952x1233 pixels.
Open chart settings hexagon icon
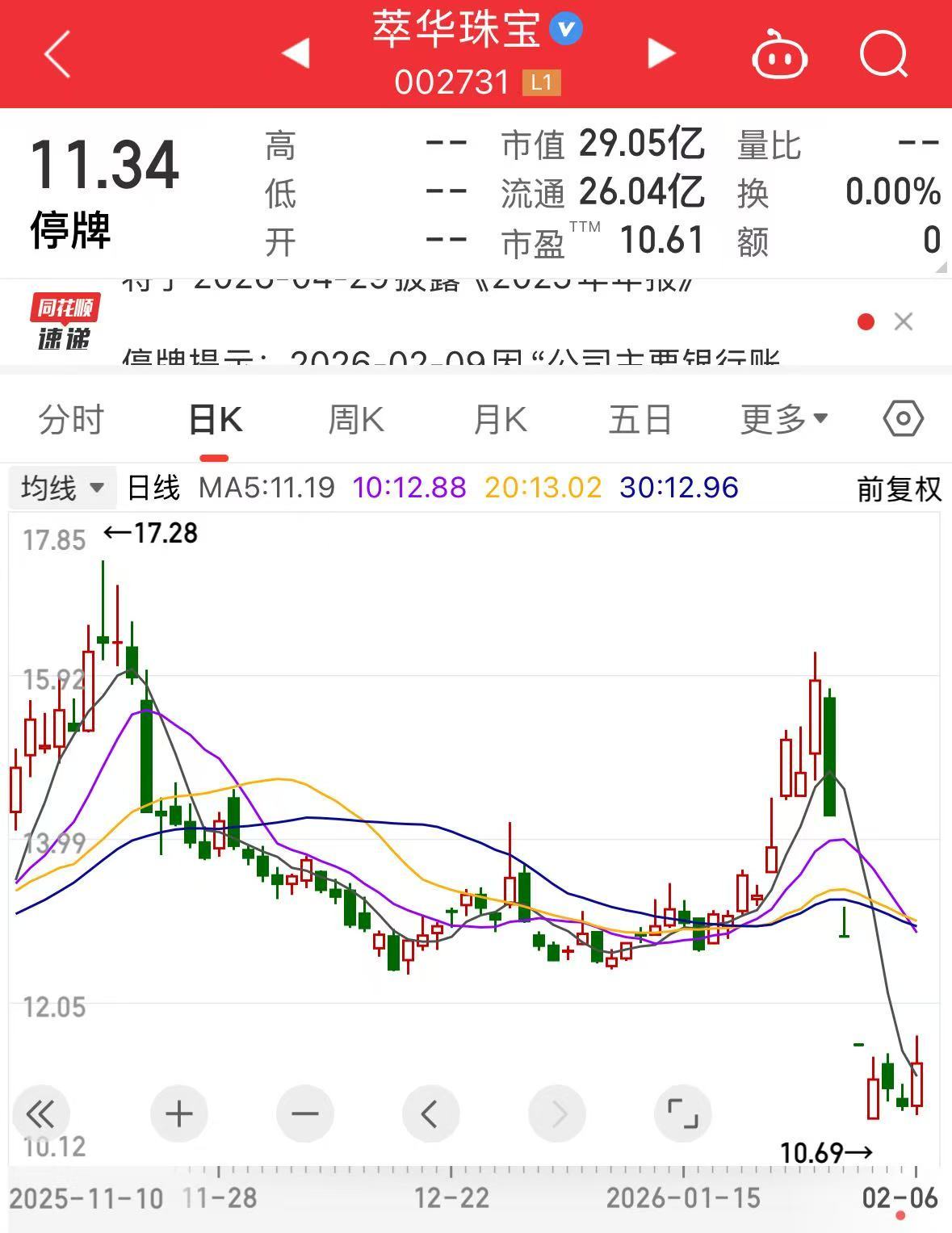[903, 419]
